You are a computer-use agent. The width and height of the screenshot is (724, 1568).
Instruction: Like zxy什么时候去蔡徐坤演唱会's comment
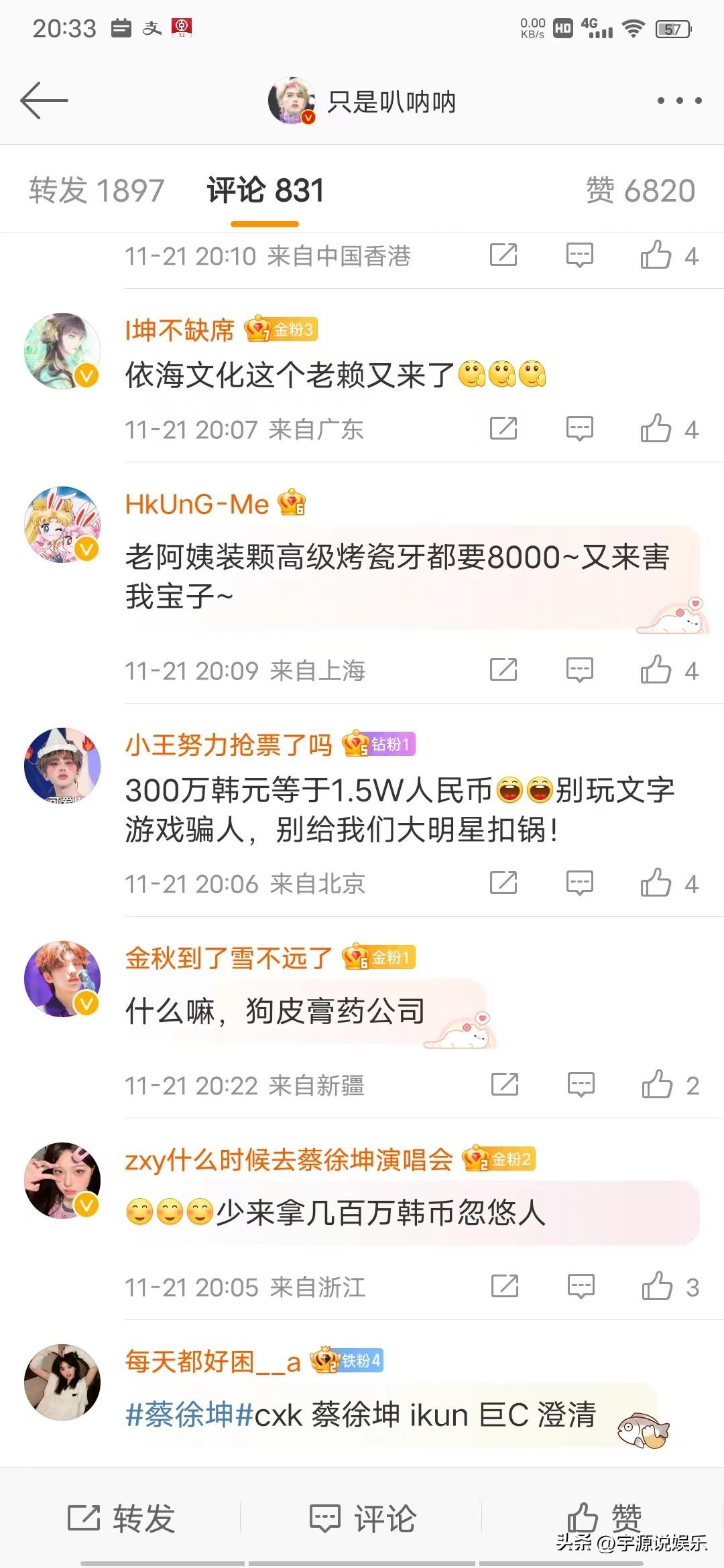[x=658, y=1287]
